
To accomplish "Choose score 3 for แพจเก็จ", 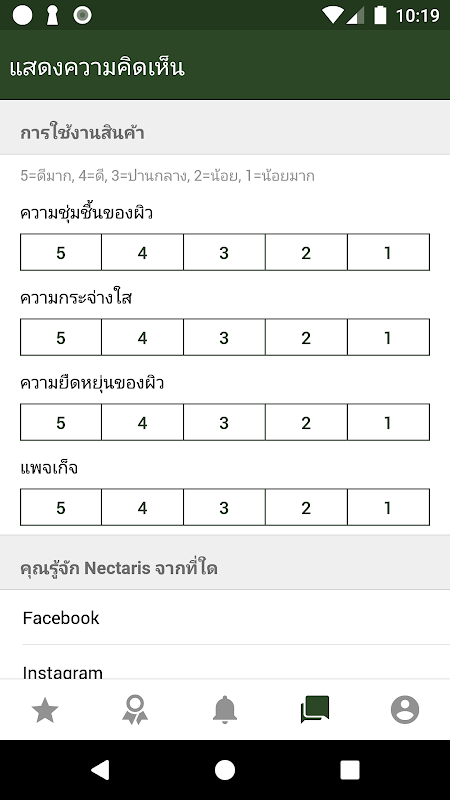I will click(224, 507).
